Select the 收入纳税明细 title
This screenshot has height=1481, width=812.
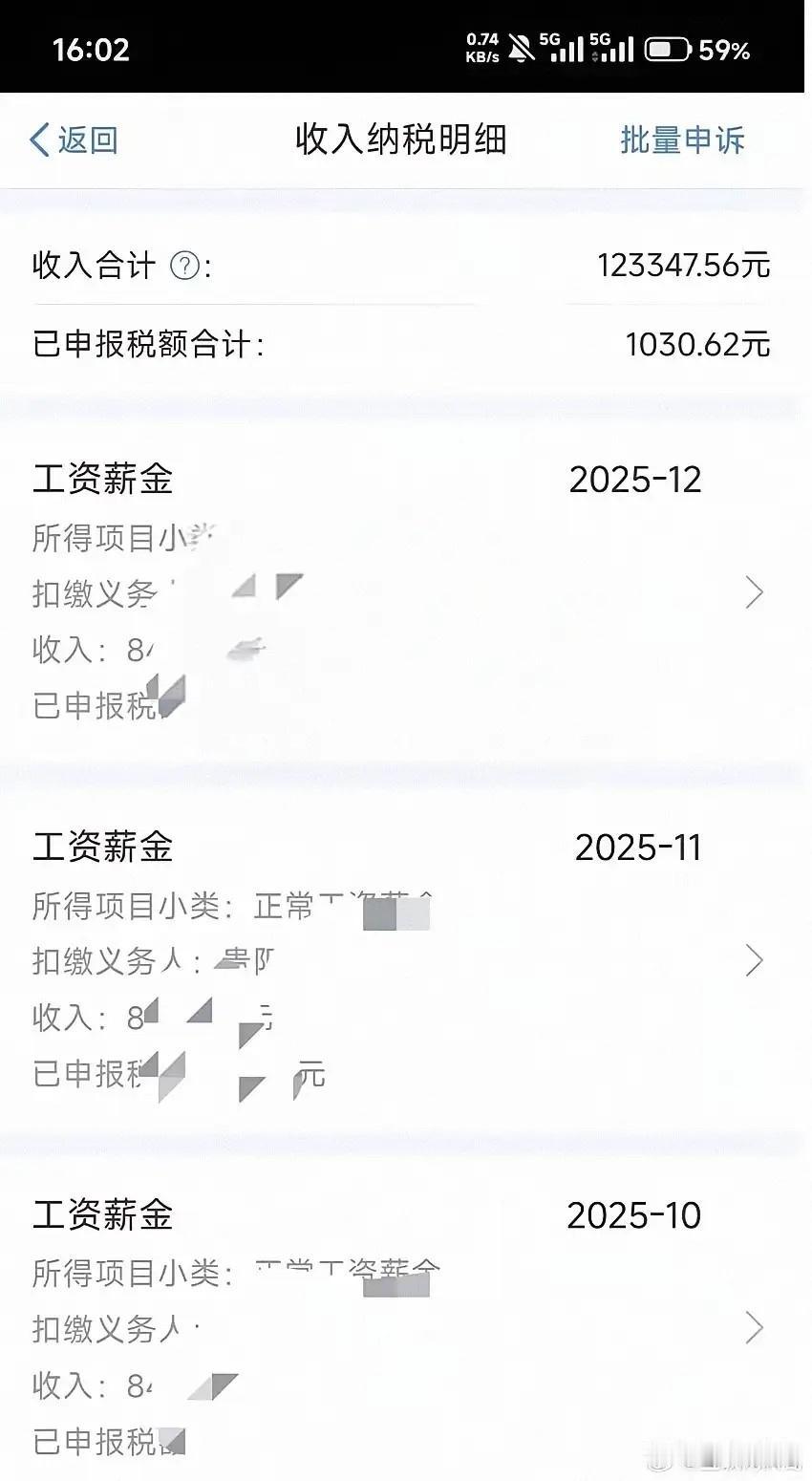[x=403, y=140]
